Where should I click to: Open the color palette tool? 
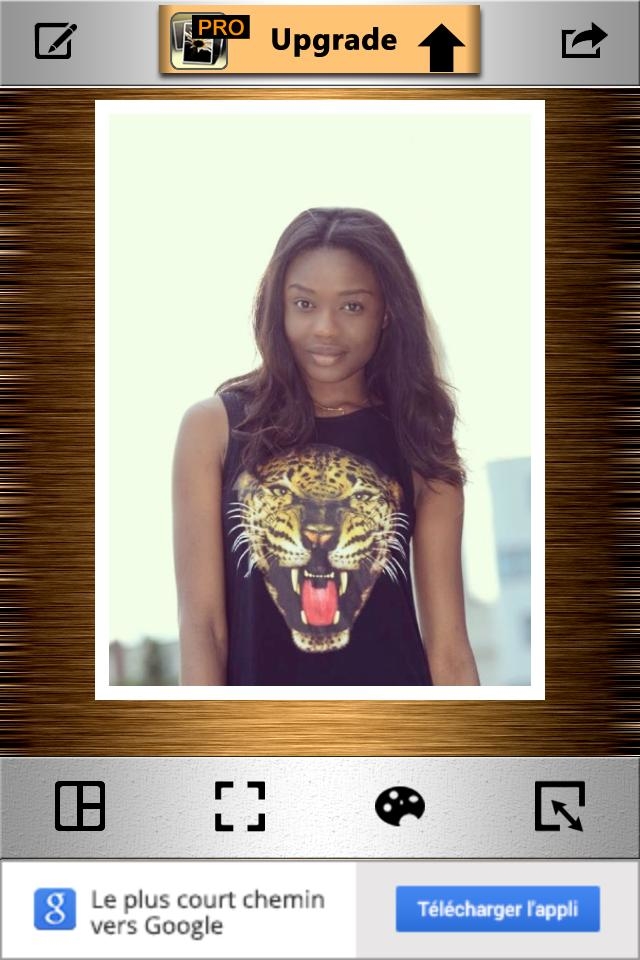coord(400,806)
